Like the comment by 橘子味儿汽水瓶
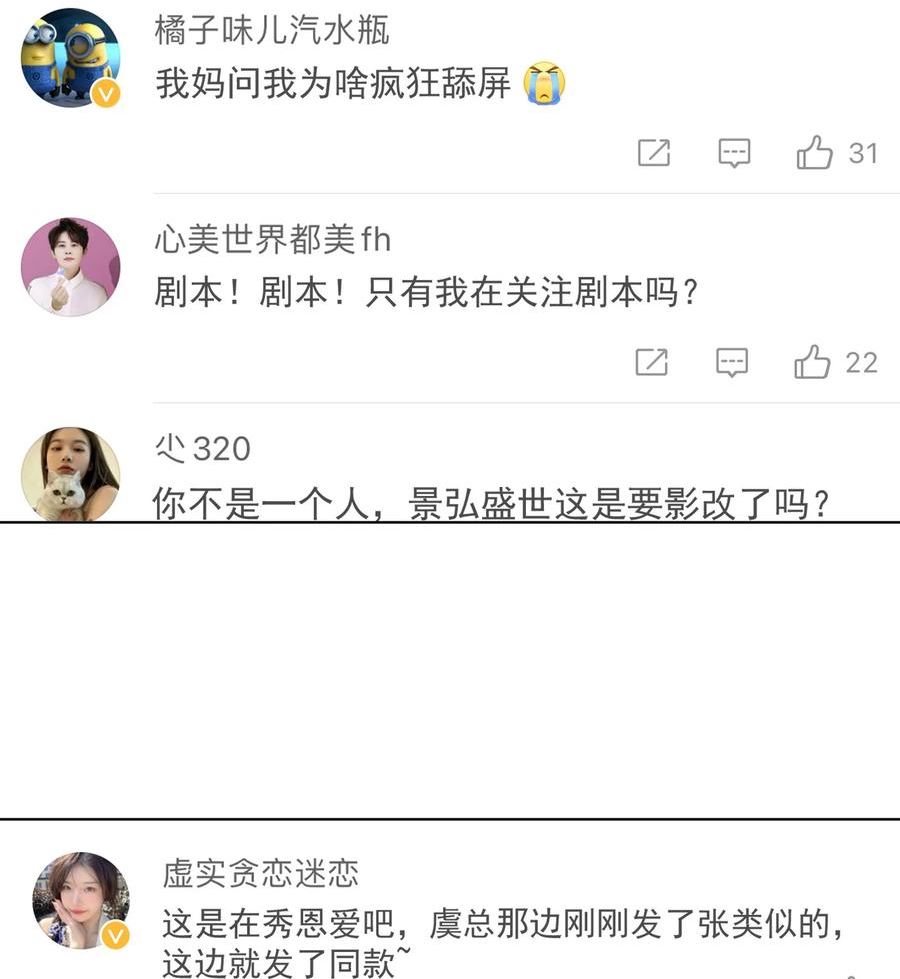The width and height of the screenshot is (900, 979). pos(814,153)
